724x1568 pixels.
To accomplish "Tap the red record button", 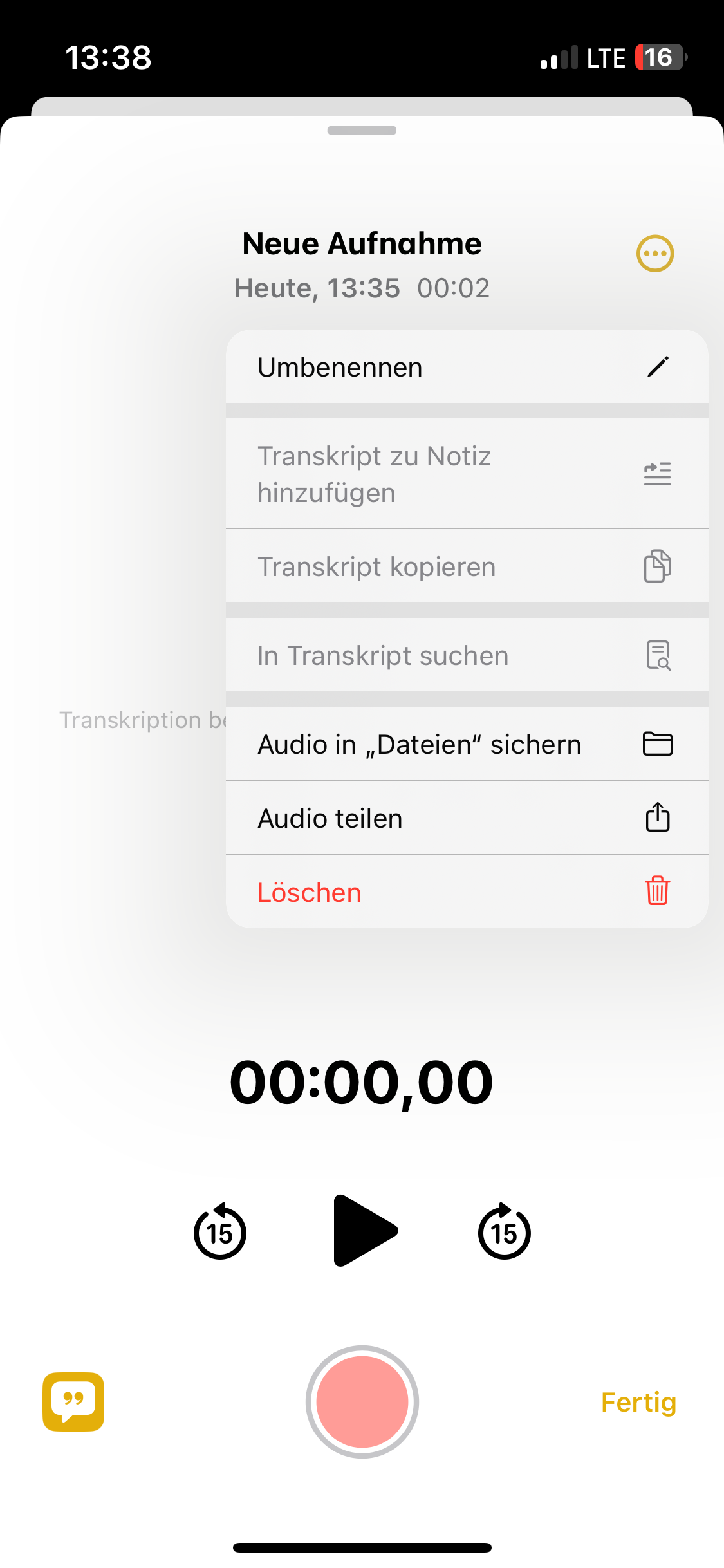I will (x=362, y=1401).
